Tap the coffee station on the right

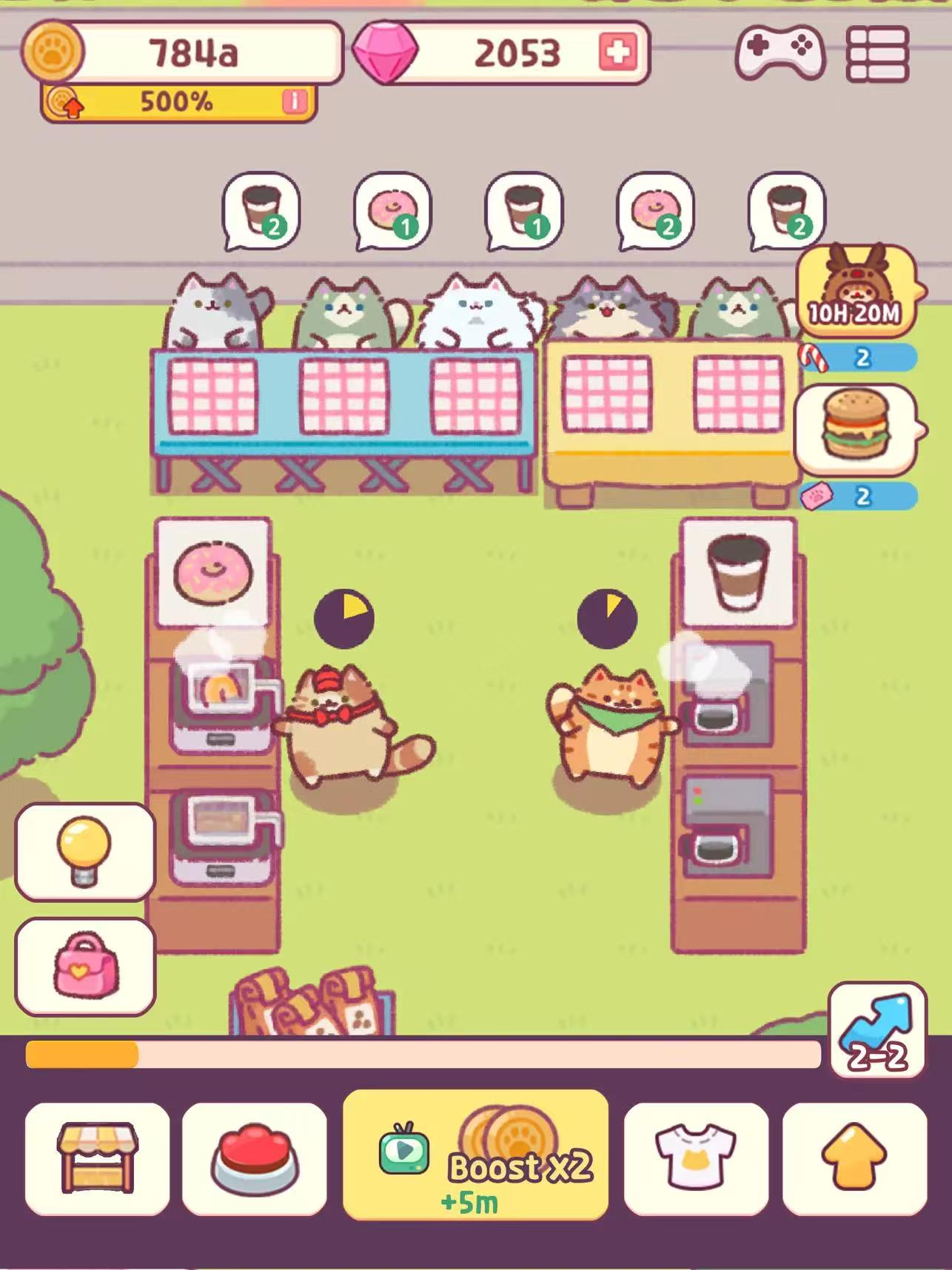click(739, 574)
